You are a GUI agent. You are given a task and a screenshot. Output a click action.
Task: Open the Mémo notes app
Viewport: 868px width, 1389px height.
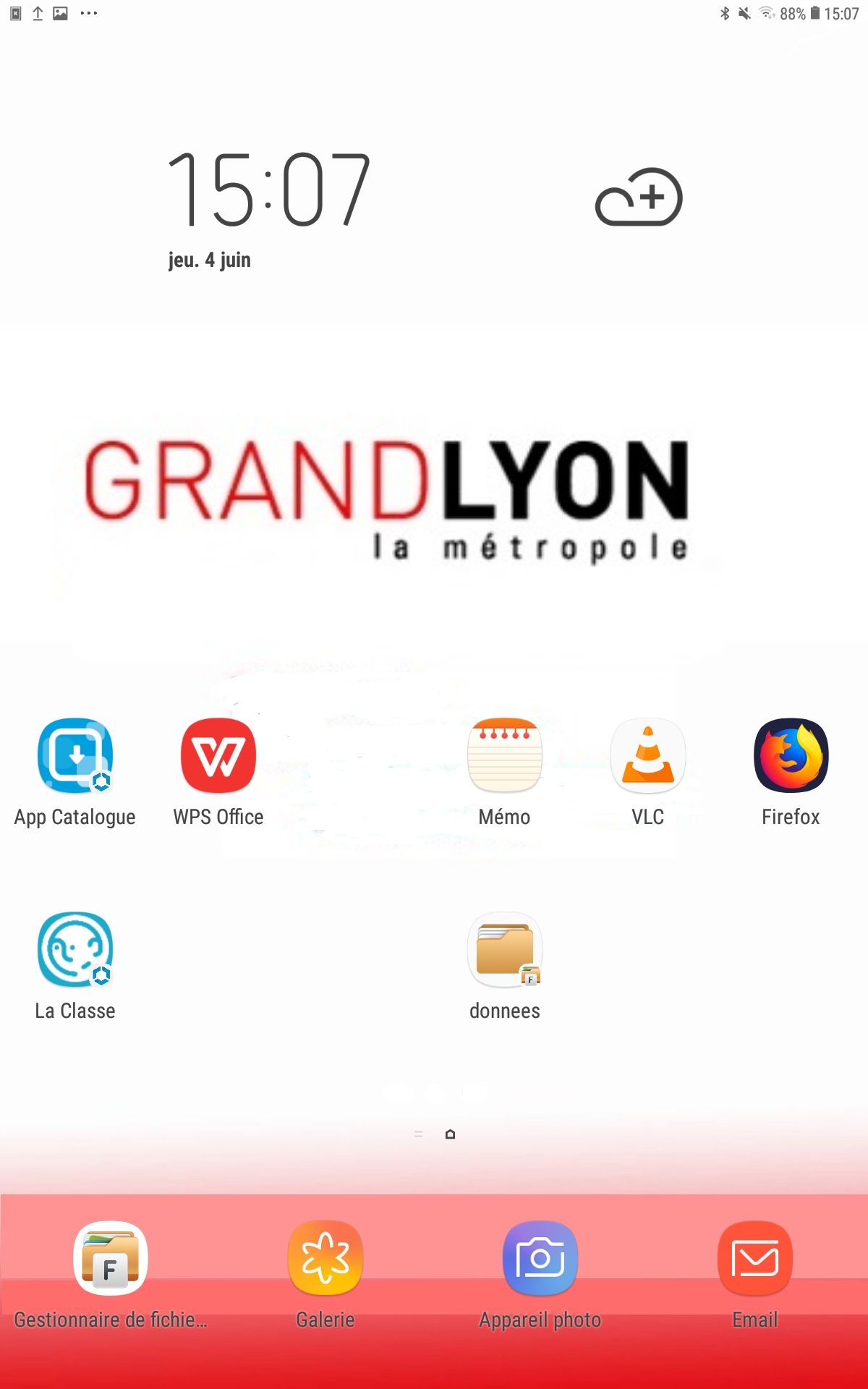[x=505, y=756]
